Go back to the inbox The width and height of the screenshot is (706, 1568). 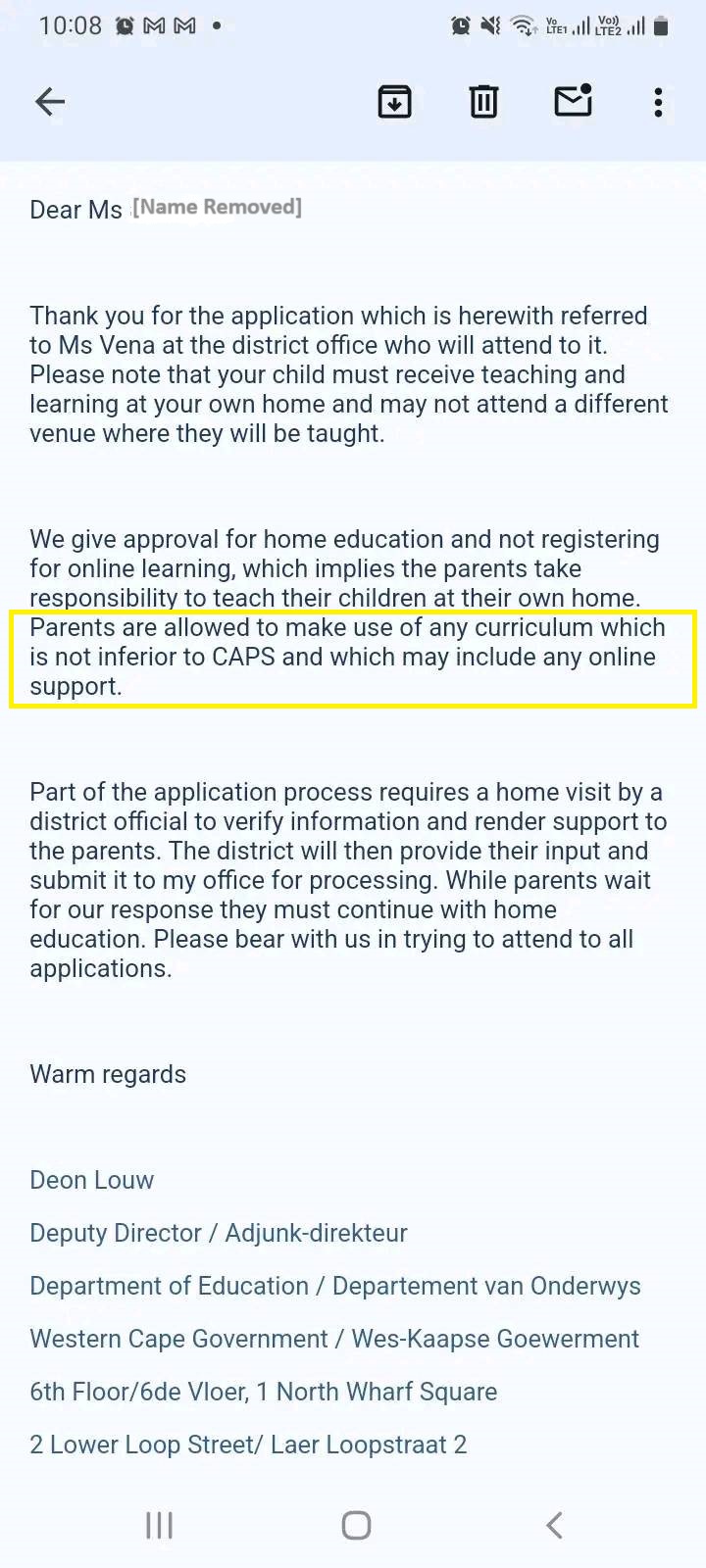50,101
